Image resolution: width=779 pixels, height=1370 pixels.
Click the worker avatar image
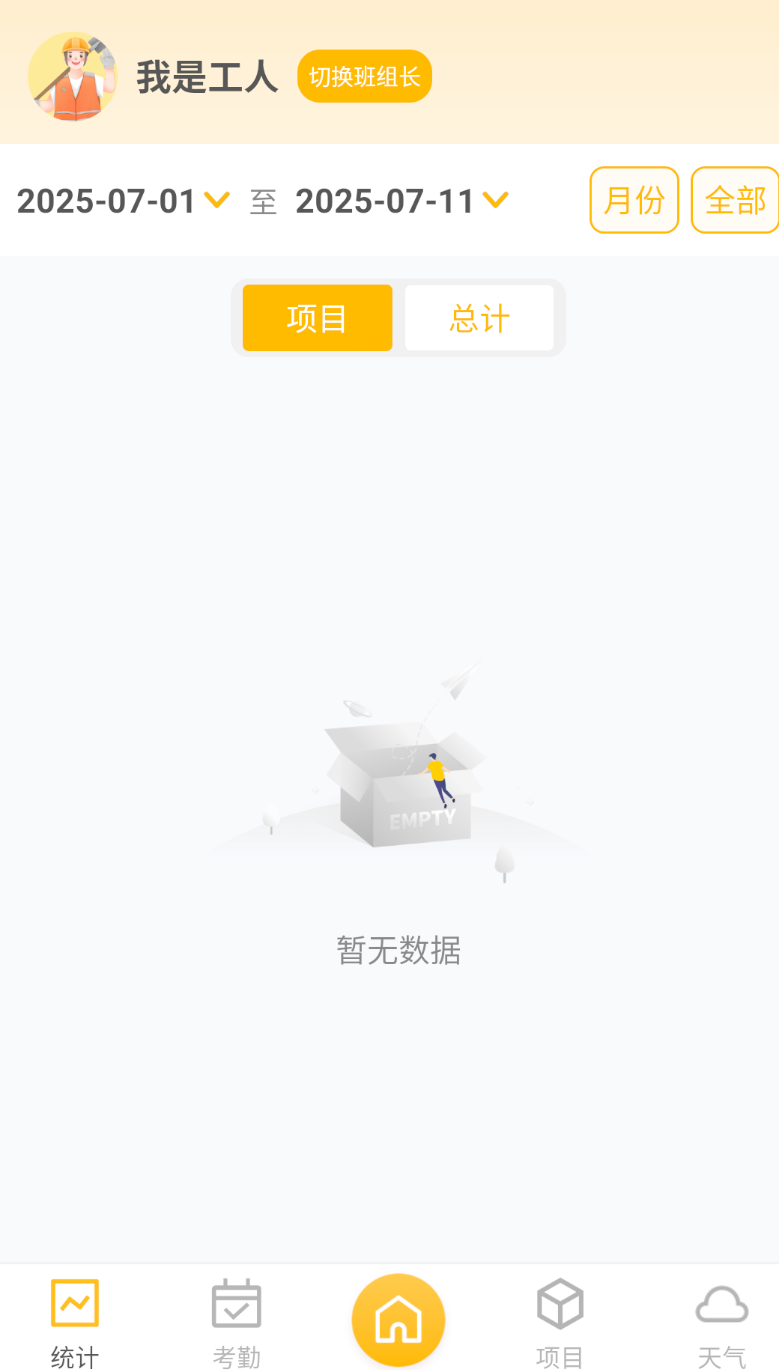73,76
